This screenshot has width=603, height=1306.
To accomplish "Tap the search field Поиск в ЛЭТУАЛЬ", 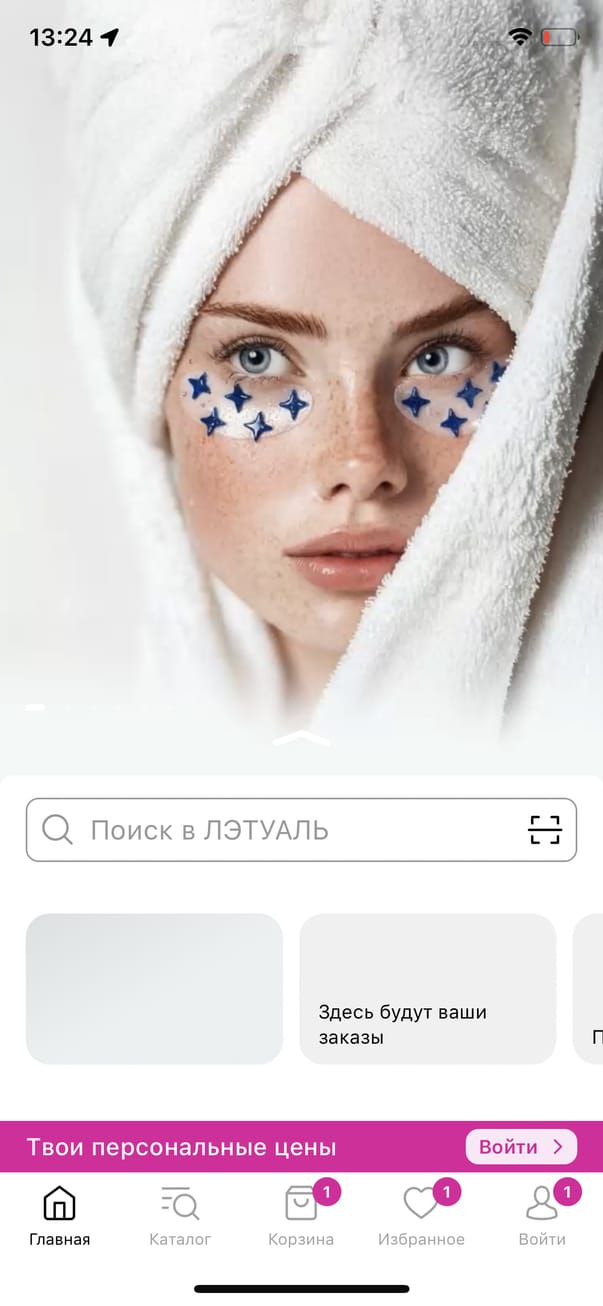I will coord(280,830).
